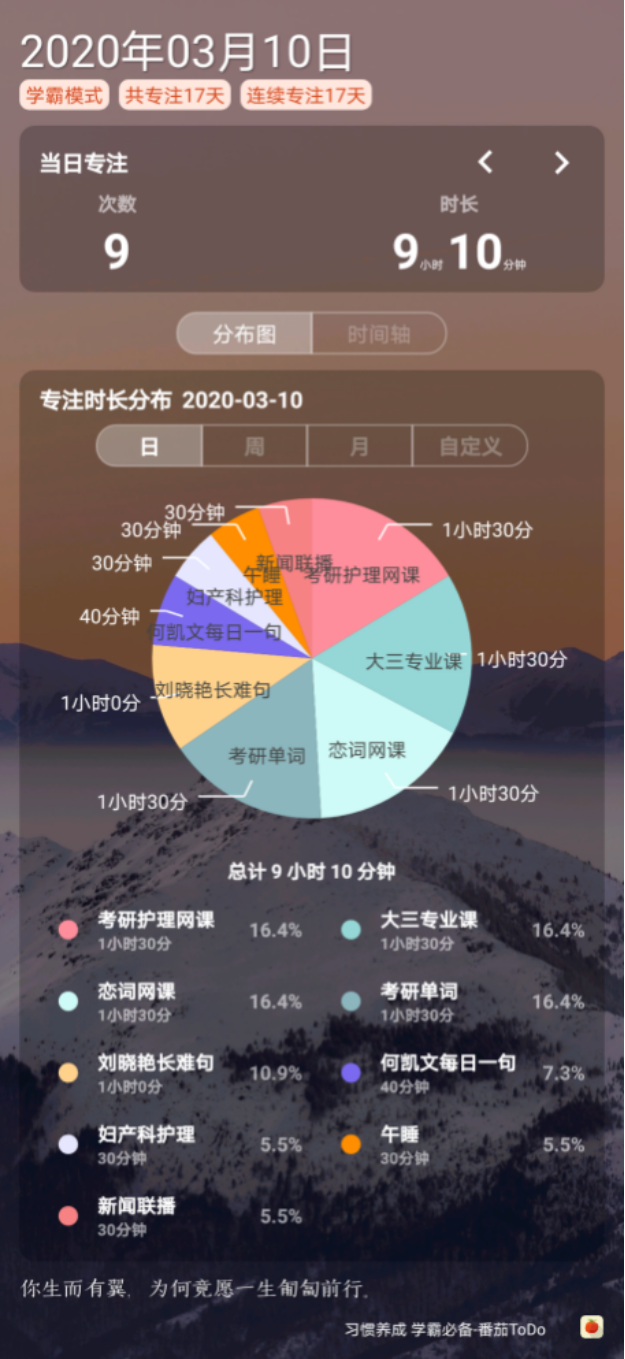Select the 日 distribution range
This screenshot has width=625, height=1359.
click(x=150, y=446)
